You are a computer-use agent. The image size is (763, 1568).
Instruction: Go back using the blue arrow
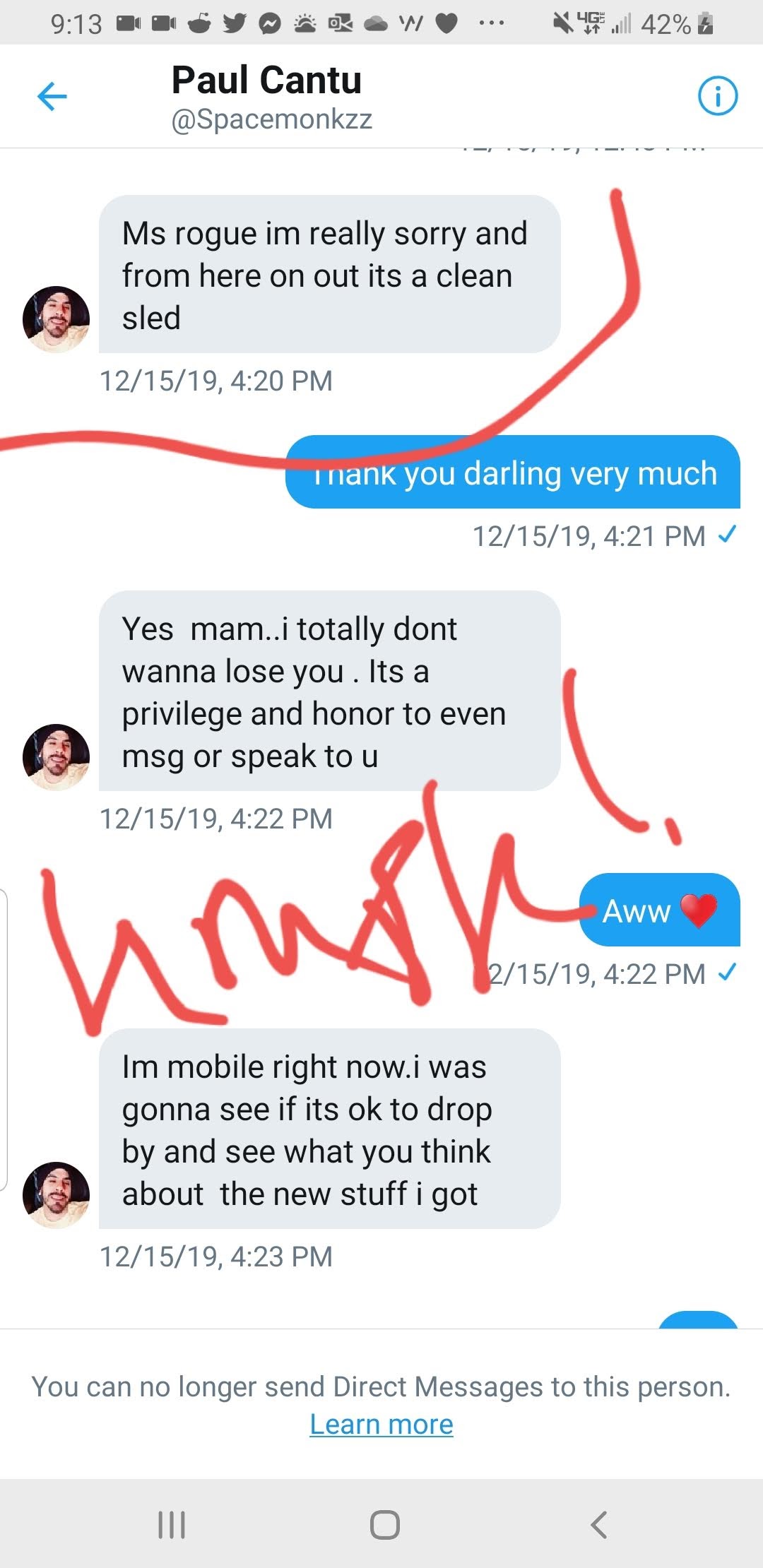pos(52,97)
